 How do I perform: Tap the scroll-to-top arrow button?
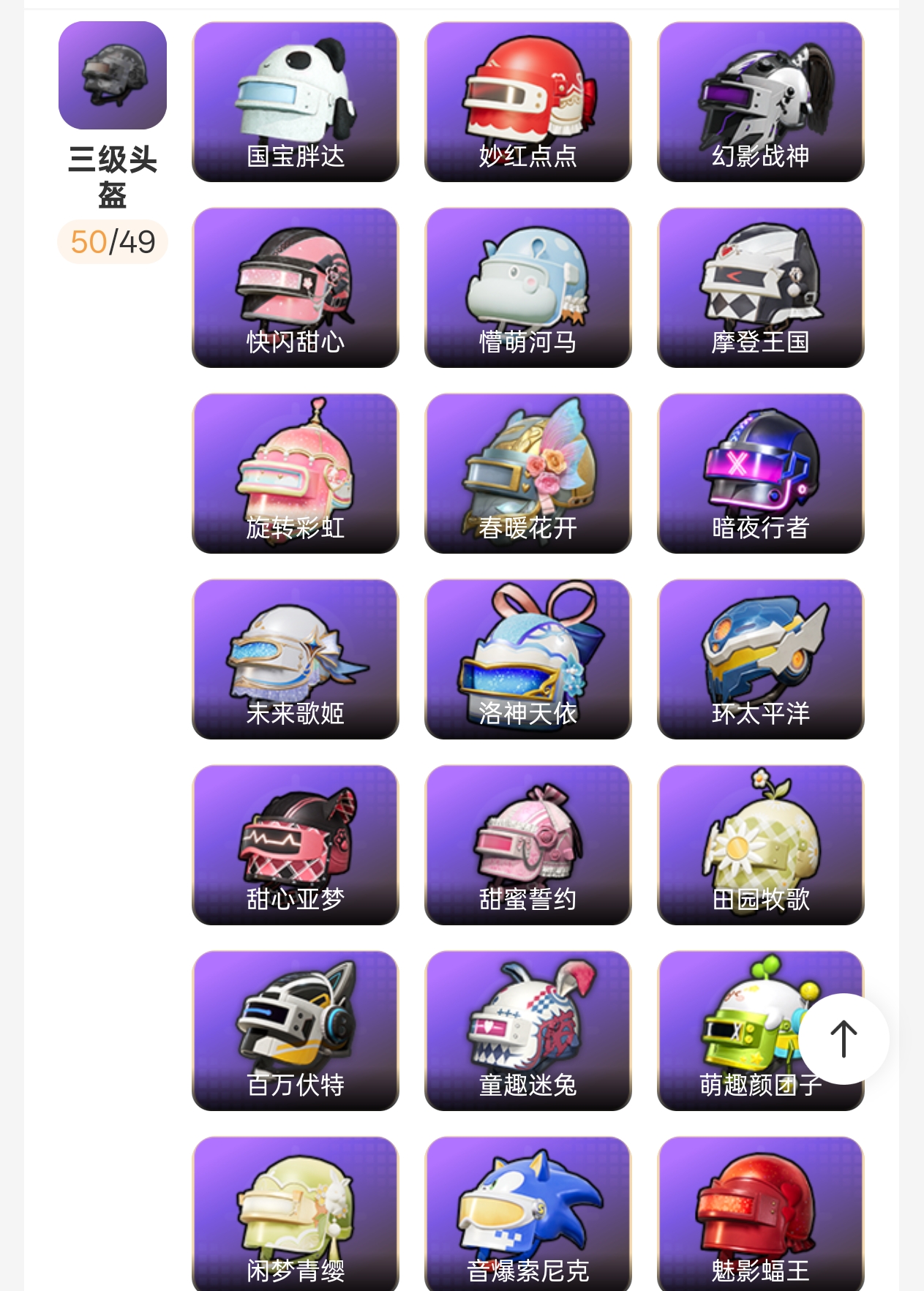[844, 1039]
